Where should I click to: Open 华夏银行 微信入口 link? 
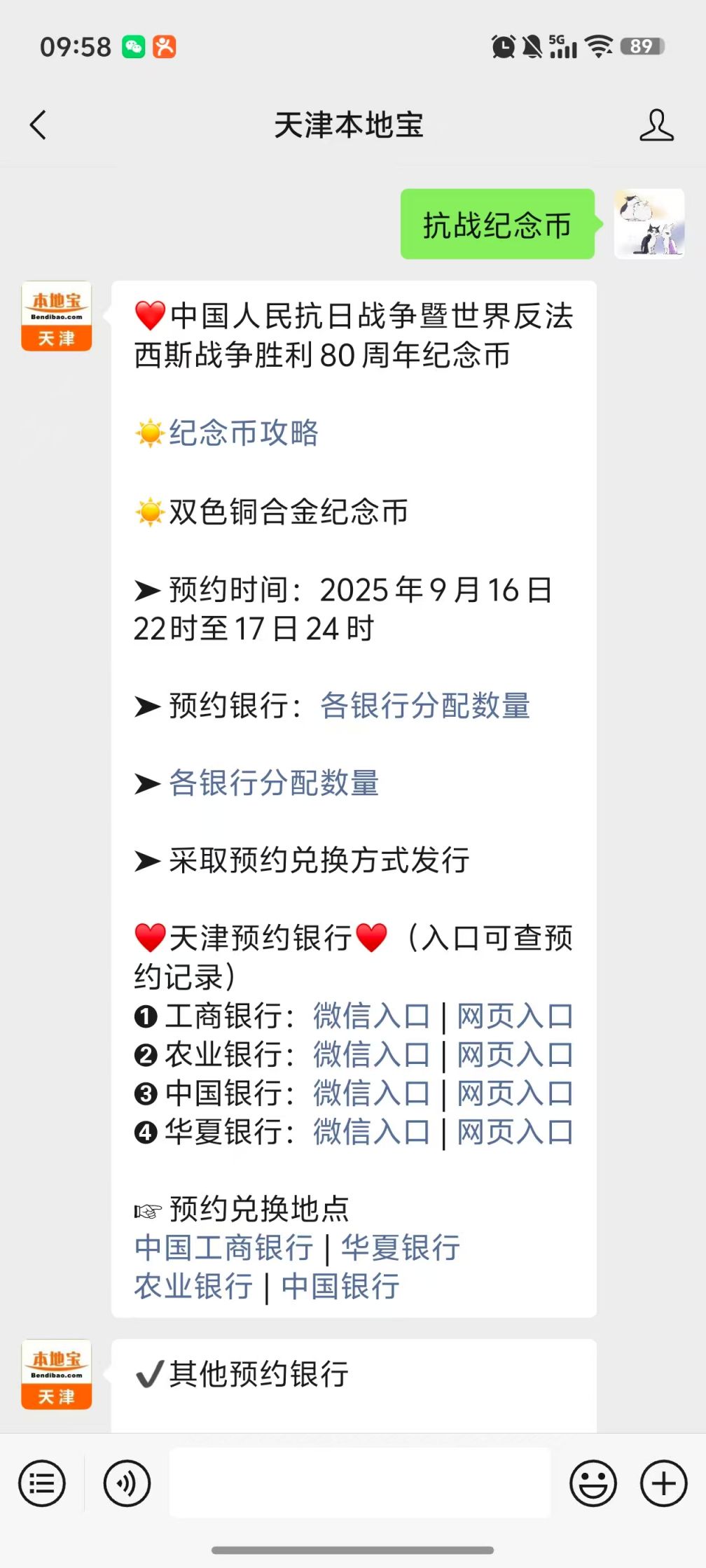click(371, 1132)
